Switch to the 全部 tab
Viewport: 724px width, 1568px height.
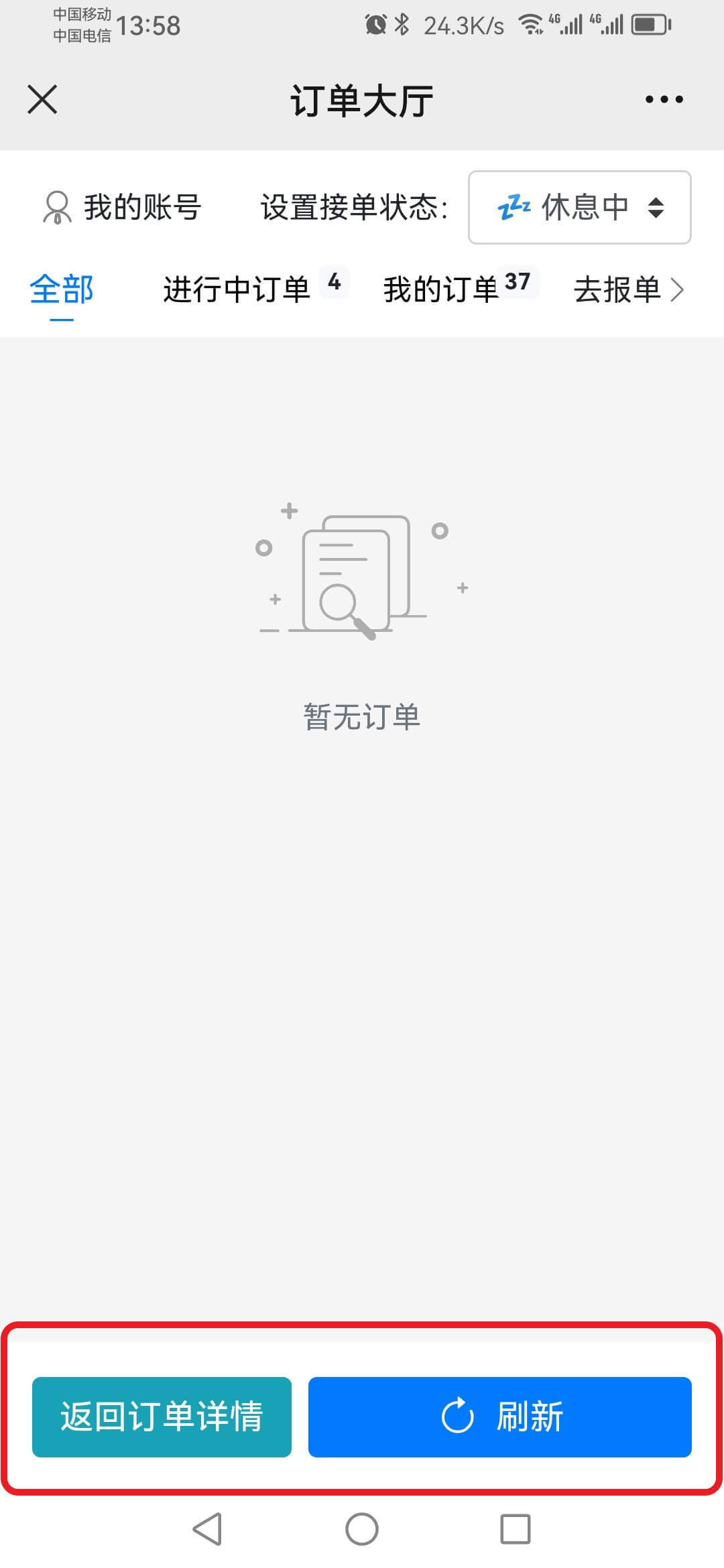(x=62, y=289)
